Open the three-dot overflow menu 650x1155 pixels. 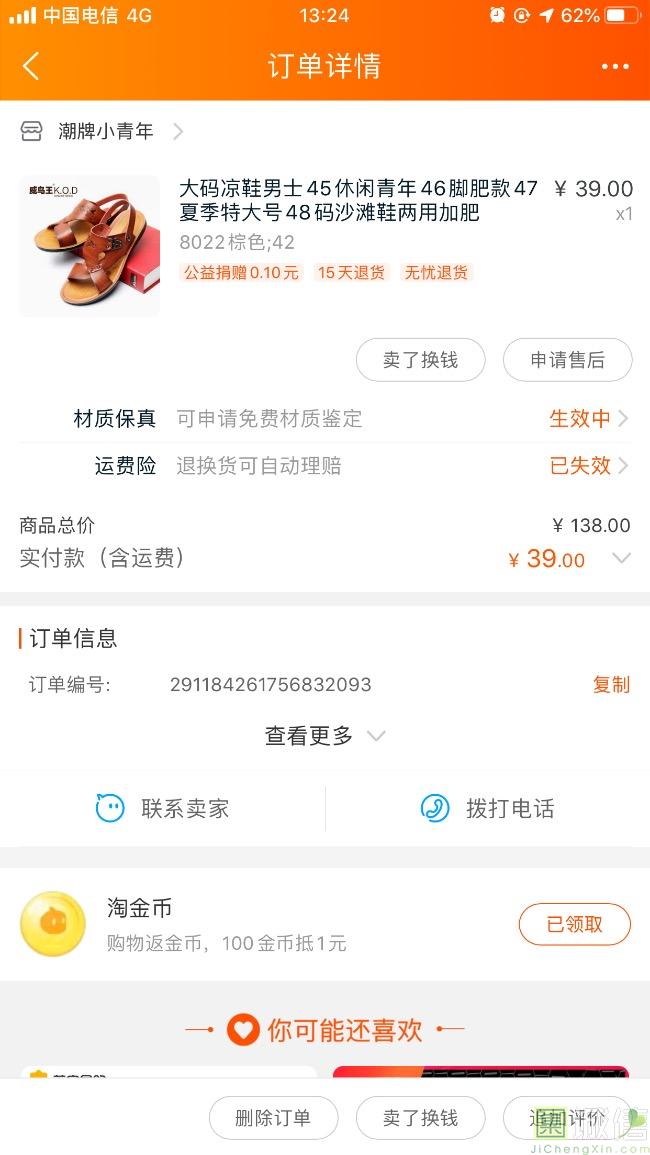point(615,67)
